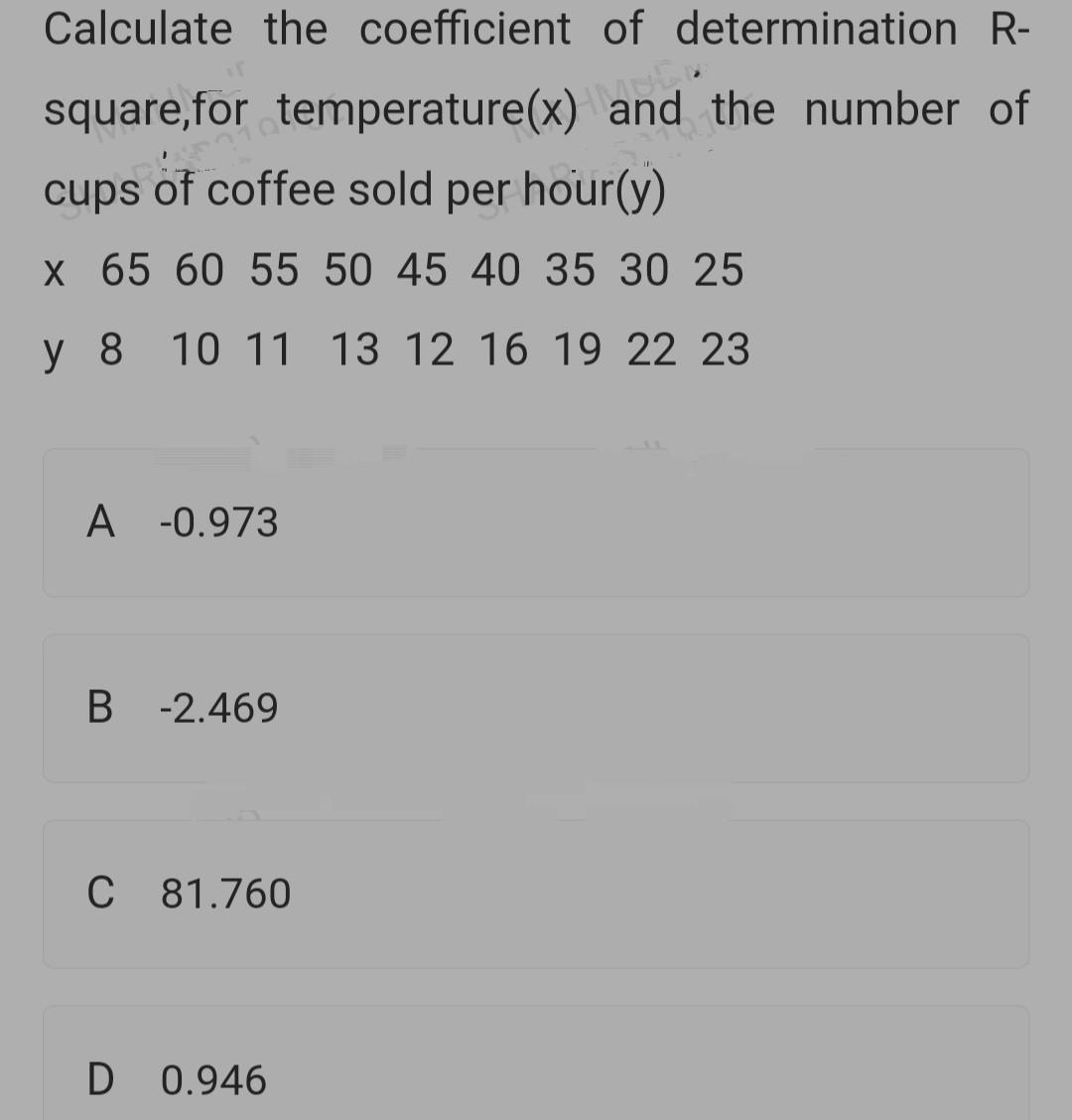Click the letter D label
This screenshot has height=1120, width=1072.
coord(100,1080)
